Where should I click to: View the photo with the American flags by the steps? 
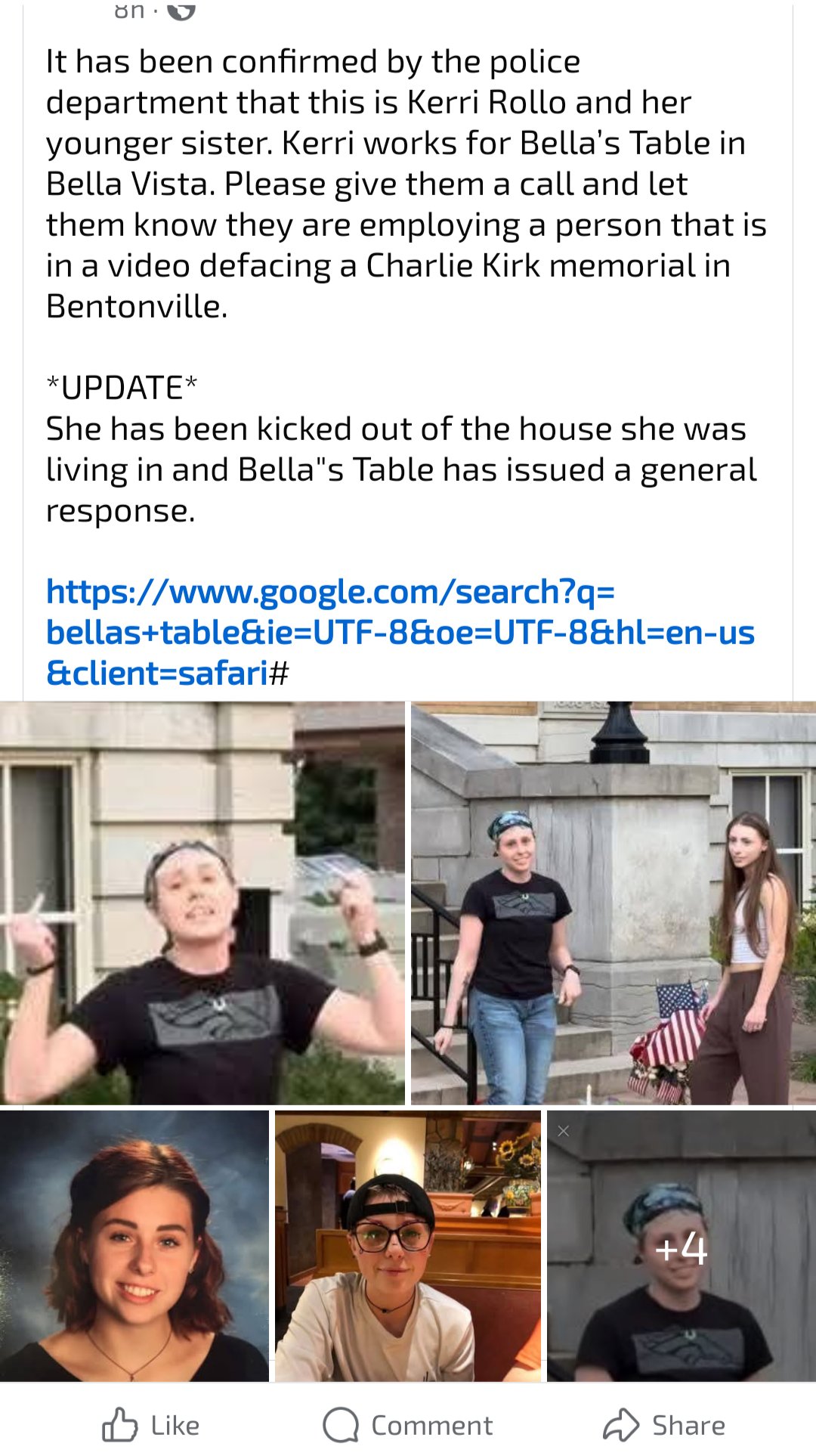(x=614, y=903)
